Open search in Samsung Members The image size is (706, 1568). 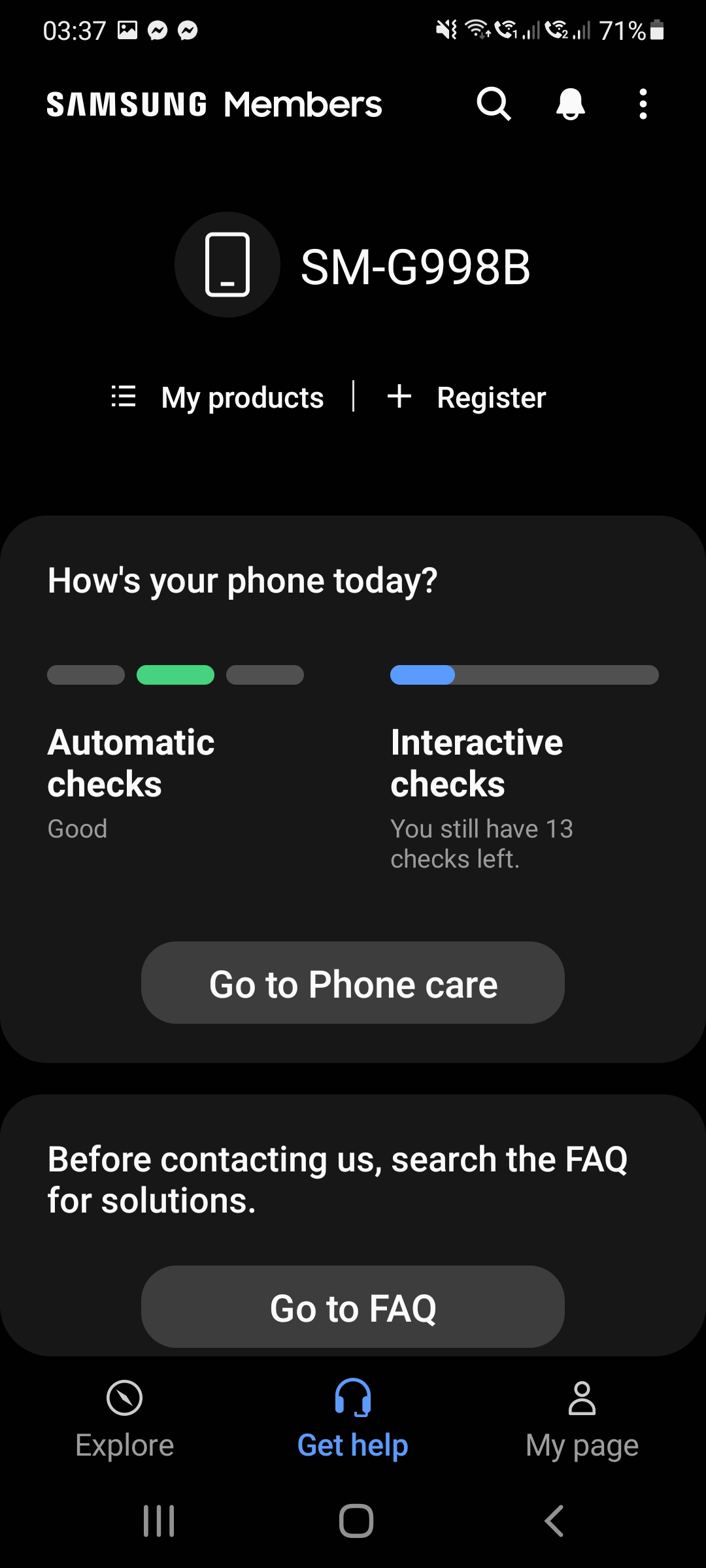(494, 104)
